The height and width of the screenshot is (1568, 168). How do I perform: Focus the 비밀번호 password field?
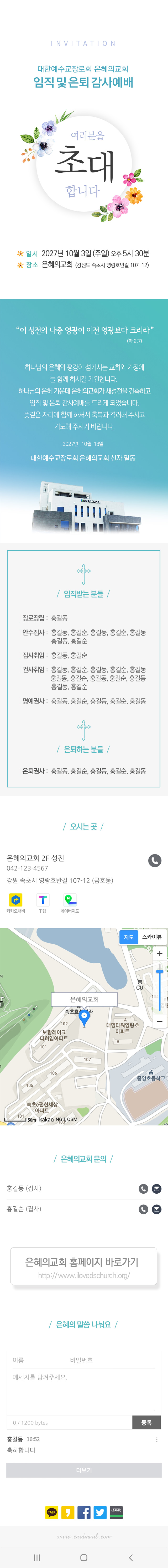109,1360
